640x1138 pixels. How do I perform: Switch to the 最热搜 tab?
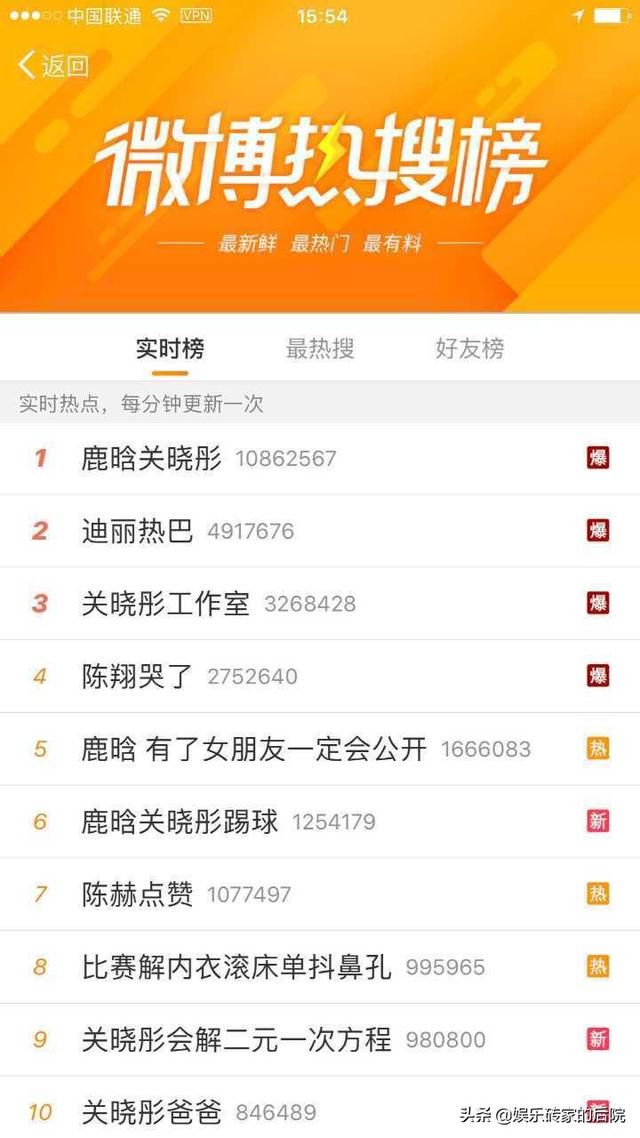(320, 349)
